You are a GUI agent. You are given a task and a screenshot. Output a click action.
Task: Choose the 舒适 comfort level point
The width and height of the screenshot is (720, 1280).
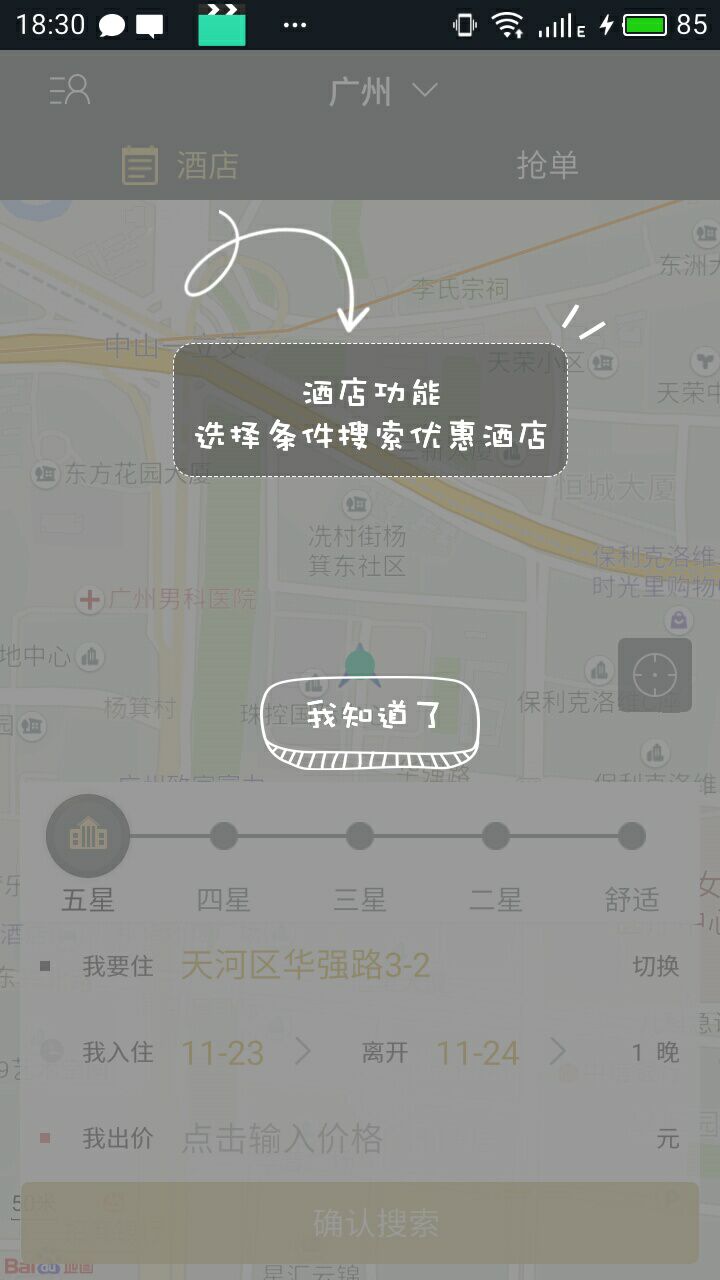click(x=630, y=835)
